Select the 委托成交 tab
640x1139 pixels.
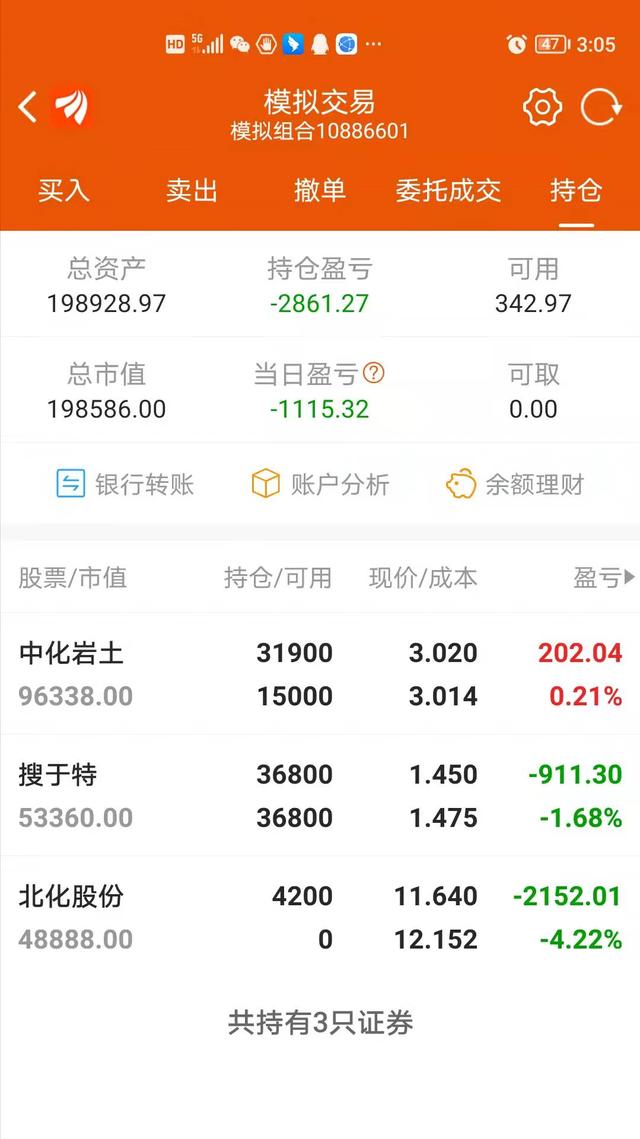pos(448,190)
